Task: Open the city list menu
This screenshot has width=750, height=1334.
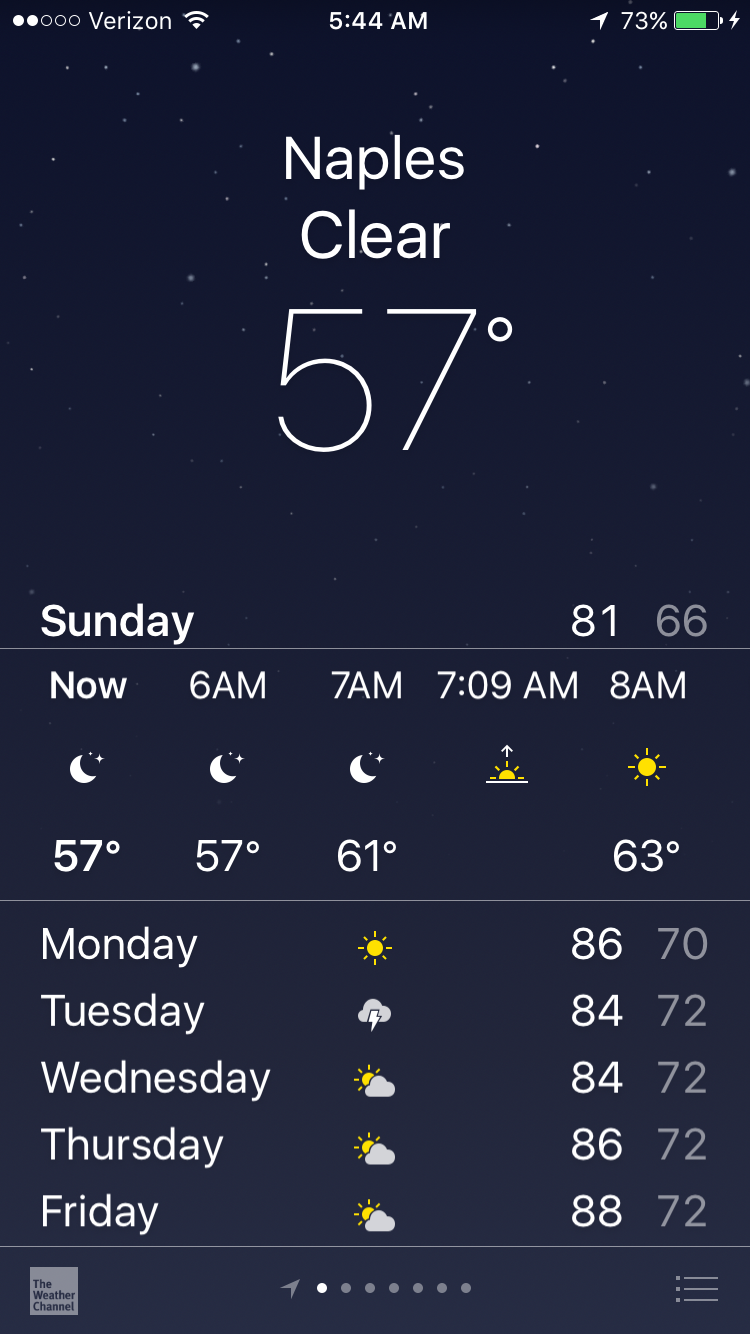Action: (697, 1289)
